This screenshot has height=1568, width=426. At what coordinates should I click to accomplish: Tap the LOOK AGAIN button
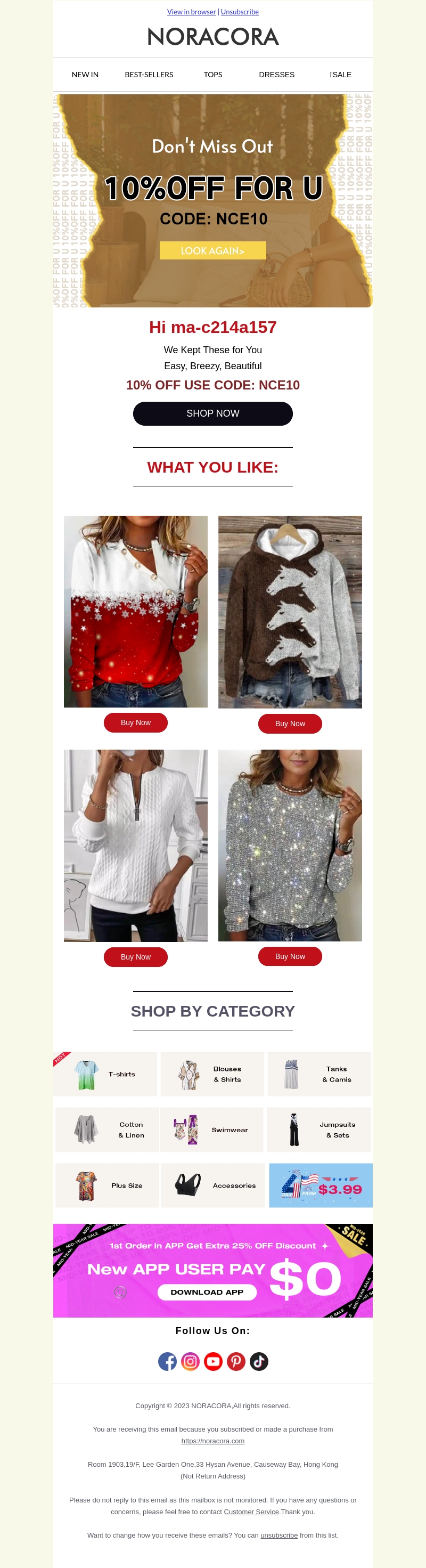point(212,250)
